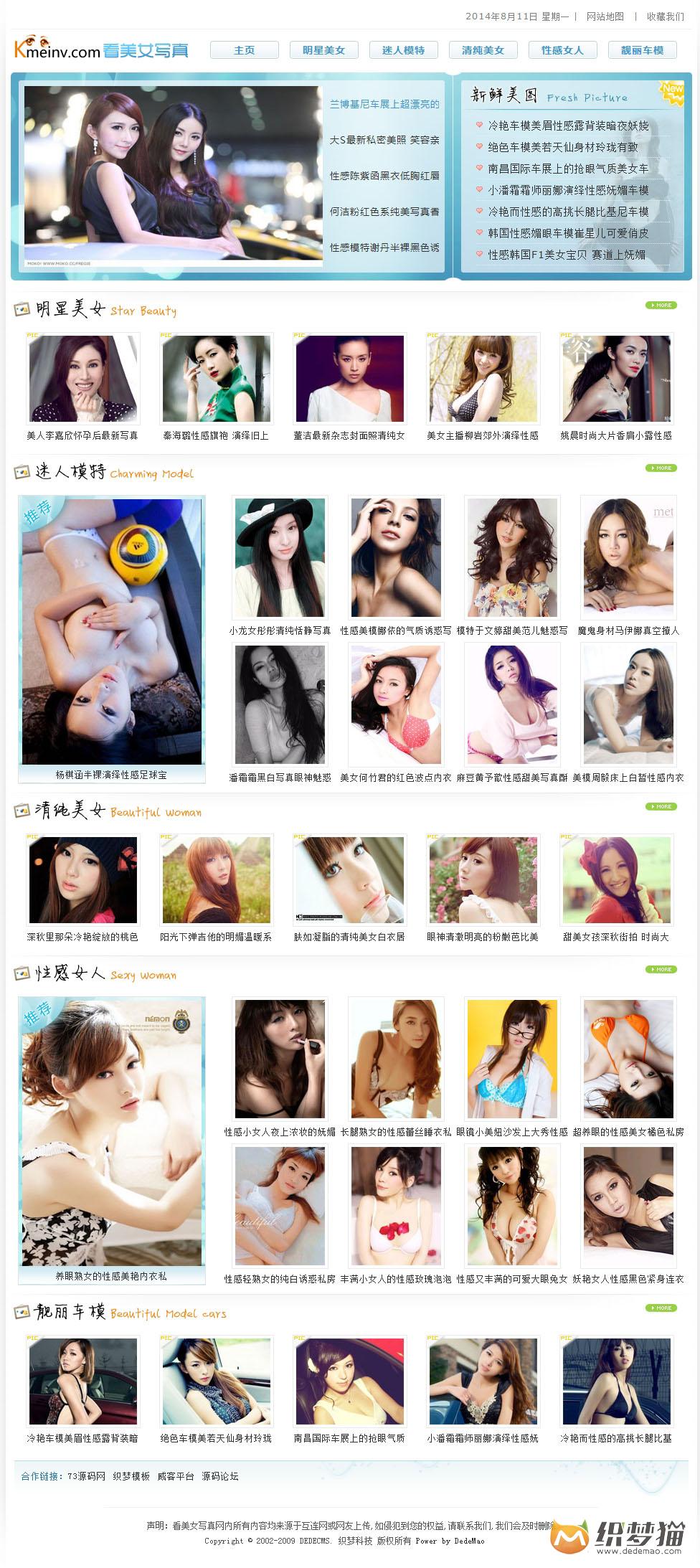700x1568 pixels.
Task: Open the 源码论坛 partner link
Action: (x=220, y=1476)
